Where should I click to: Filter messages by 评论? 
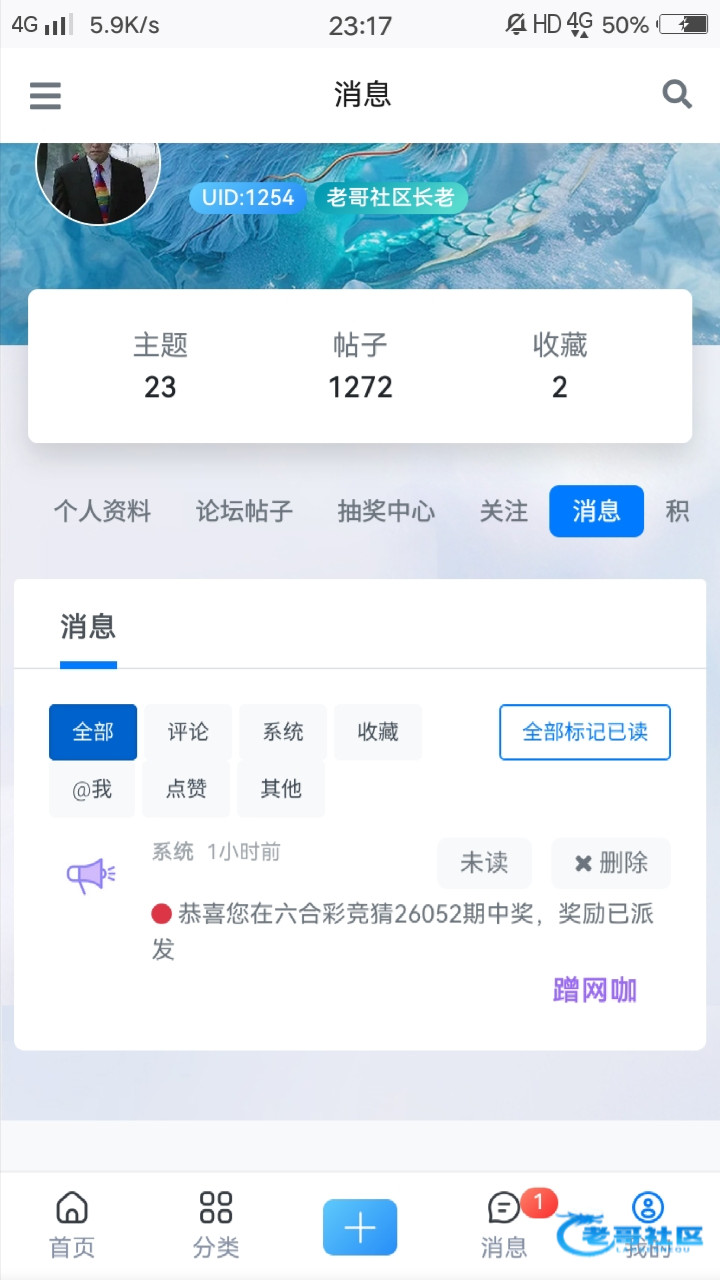(x=188, y=732)
